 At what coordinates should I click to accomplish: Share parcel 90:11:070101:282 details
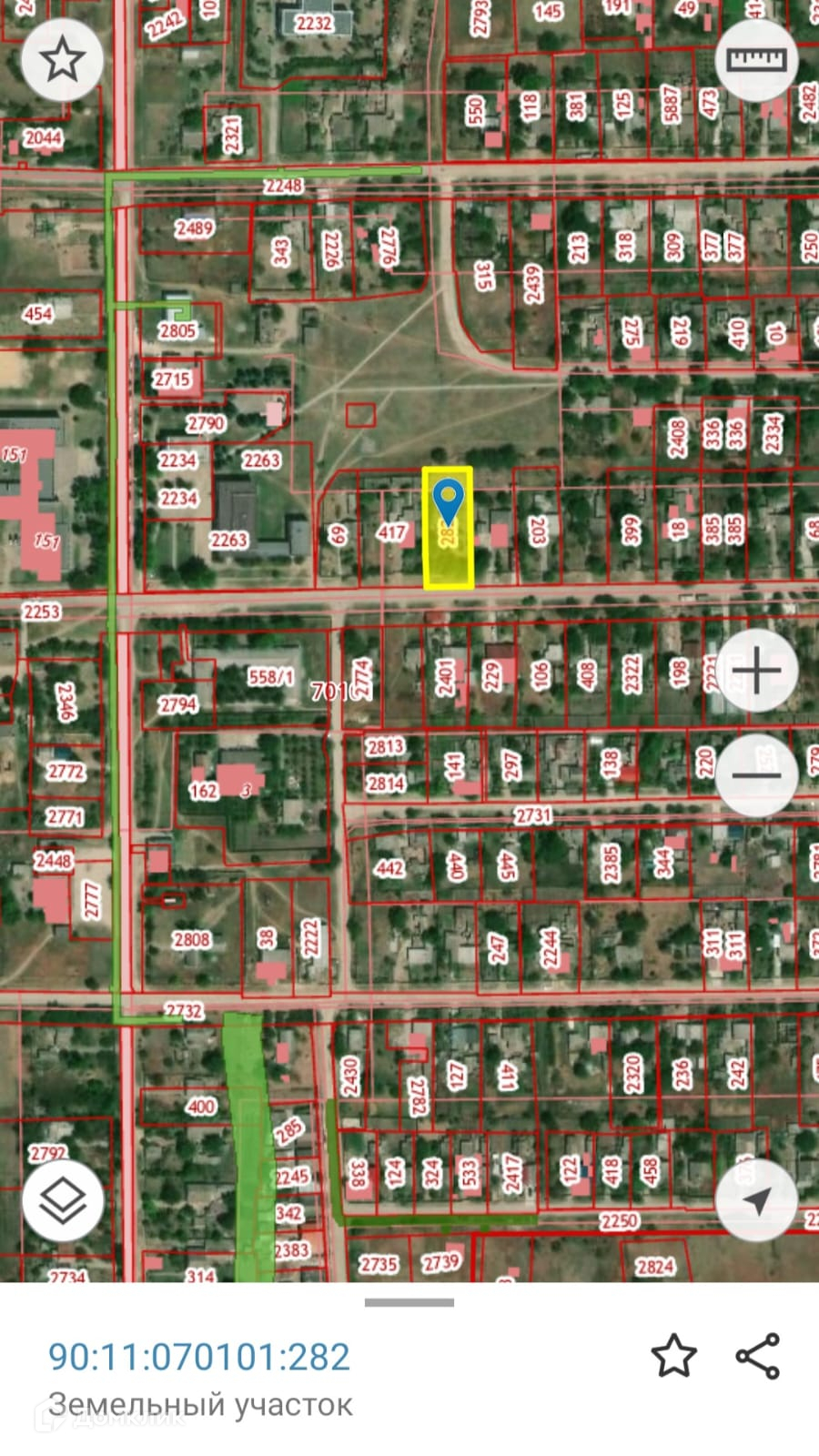pyautogui.click(x=758, y=1356)
